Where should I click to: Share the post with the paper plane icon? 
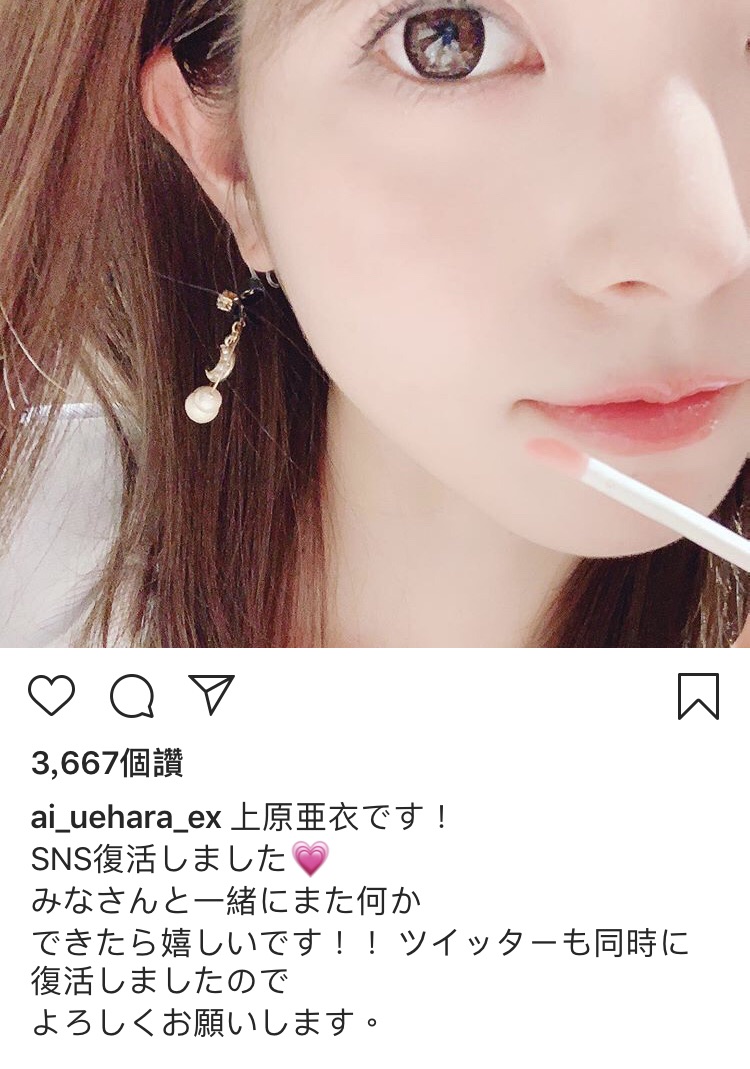(211, 694)
